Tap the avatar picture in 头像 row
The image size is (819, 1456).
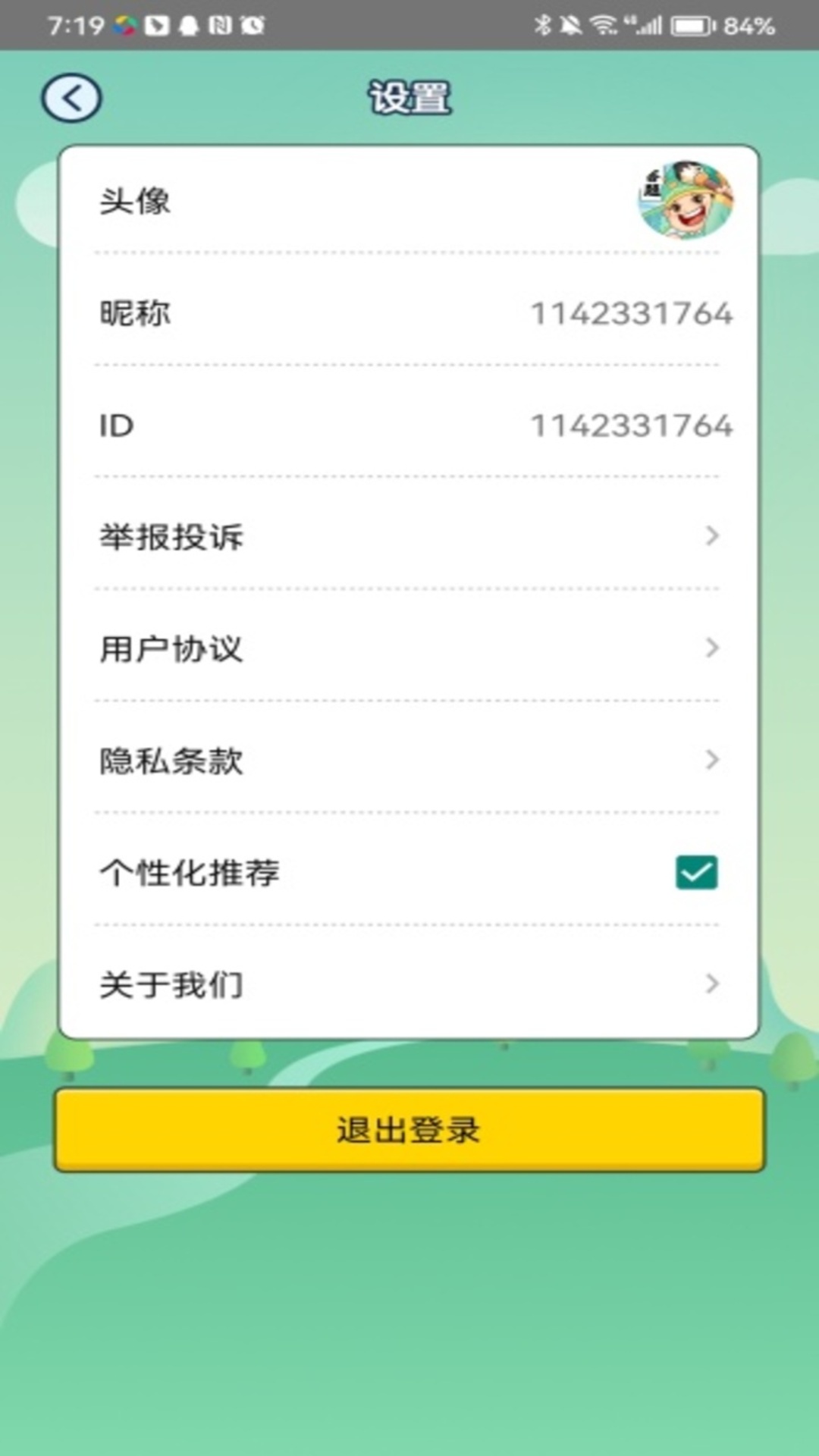tap(686, 200)
